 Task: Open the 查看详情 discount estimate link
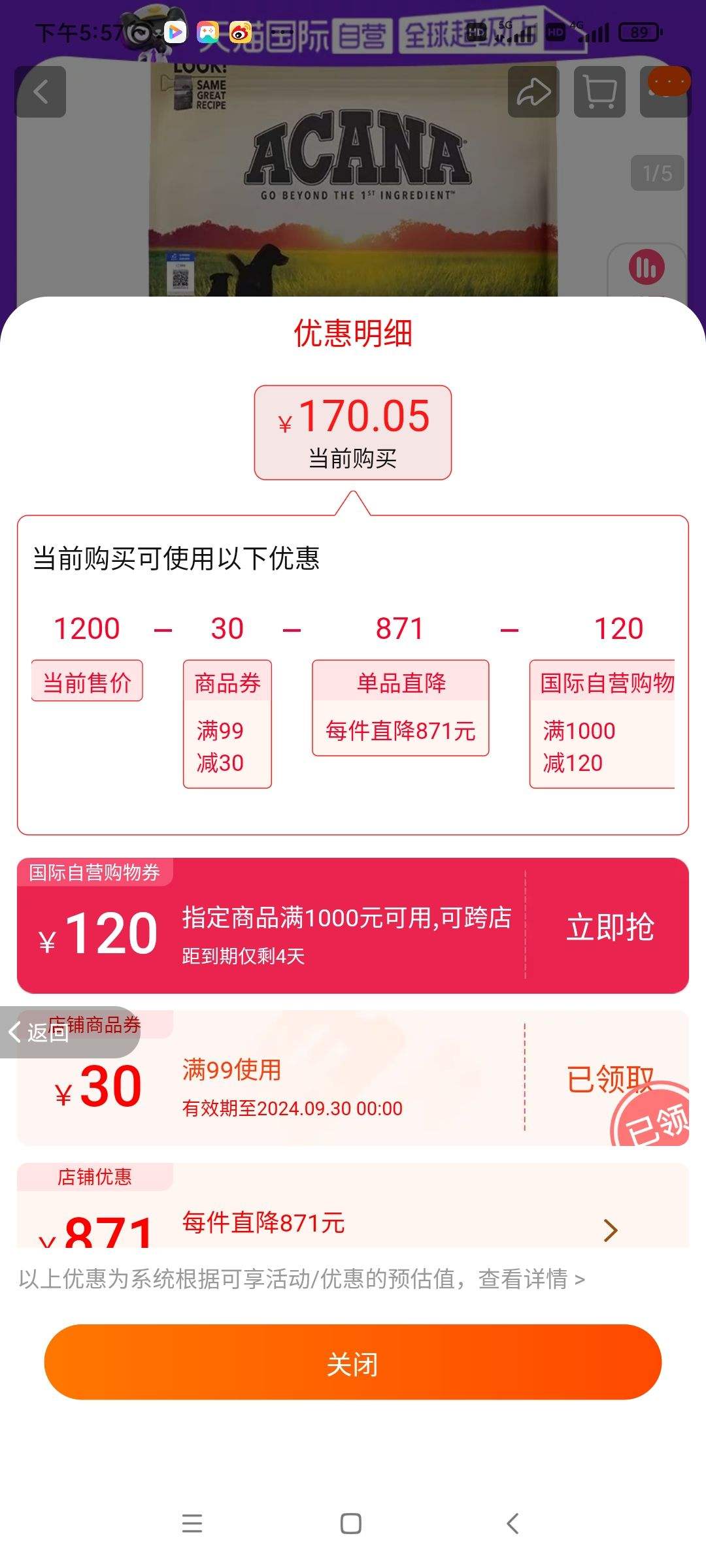pyautogui.click(x=531, y=1279)
